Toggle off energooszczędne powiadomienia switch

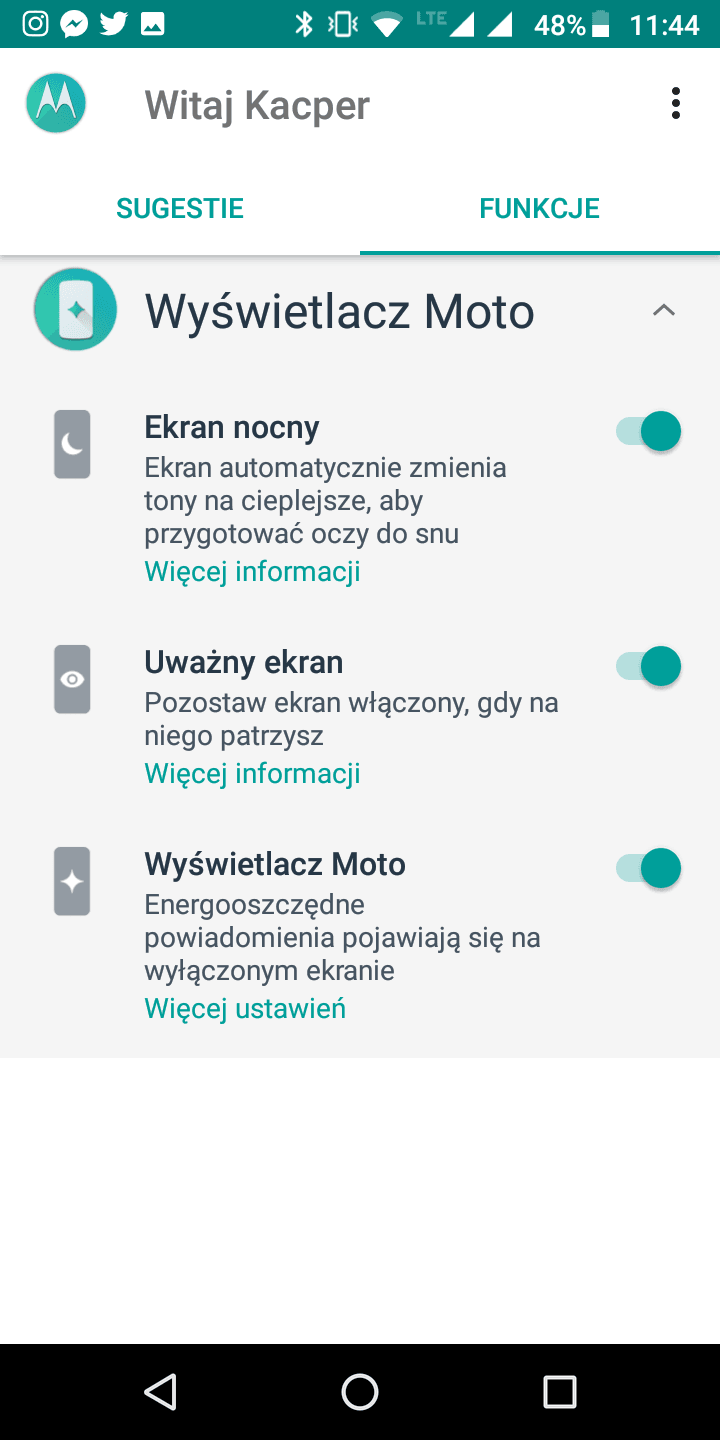(648, 868)
